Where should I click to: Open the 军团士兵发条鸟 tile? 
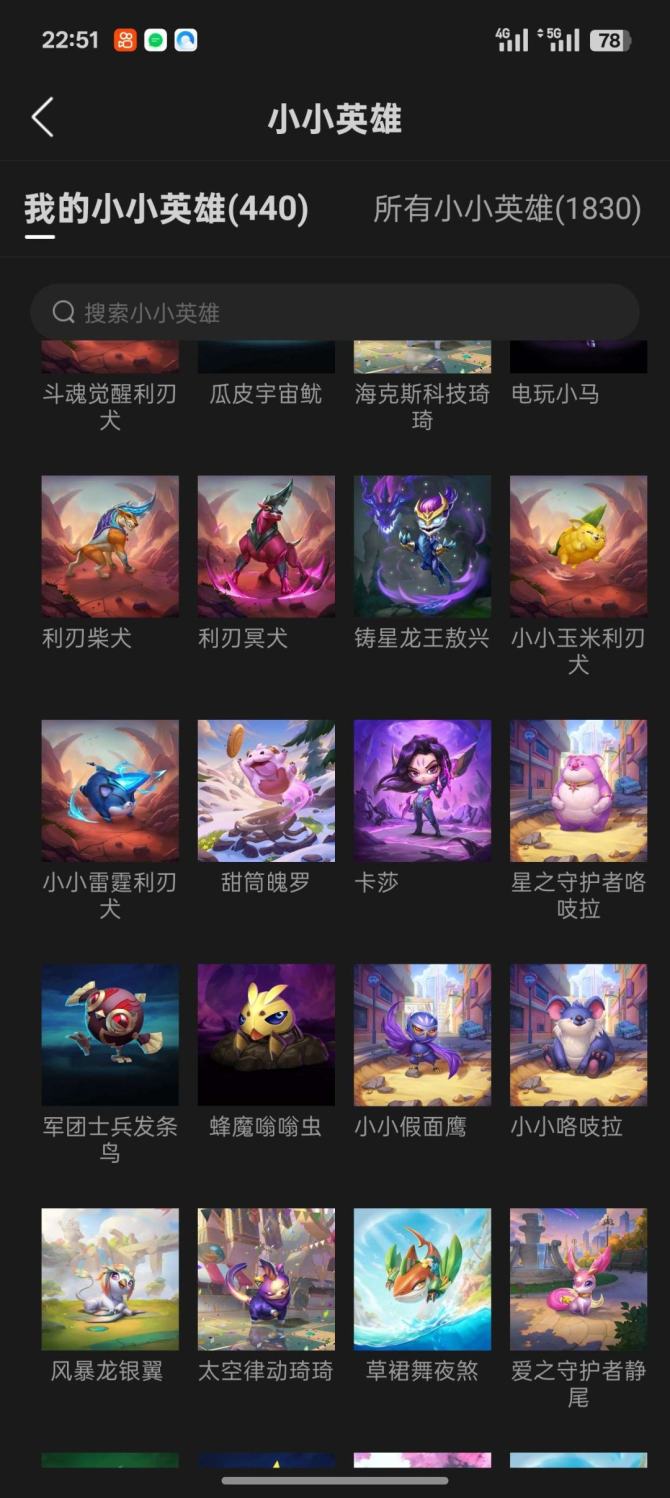tap(110, 1034)
